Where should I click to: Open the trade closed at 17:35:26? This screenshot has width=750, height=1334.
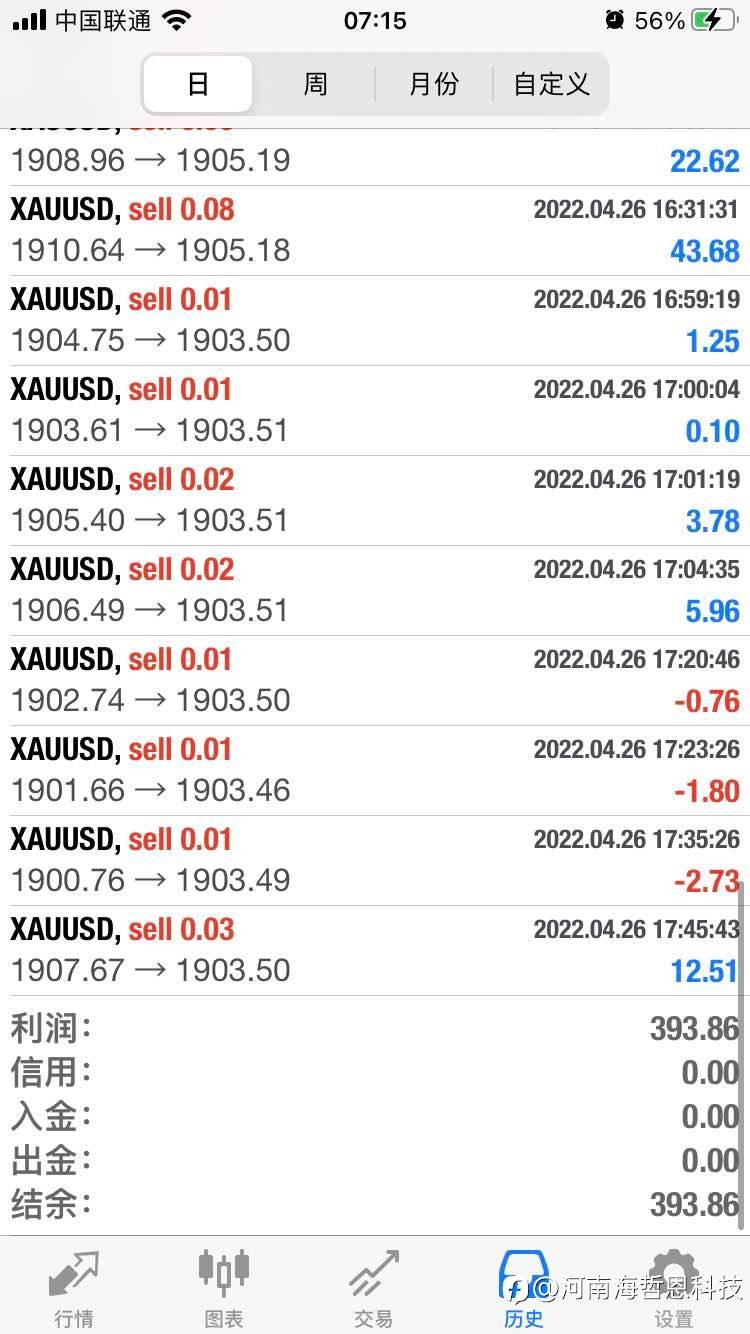point(375,861)
